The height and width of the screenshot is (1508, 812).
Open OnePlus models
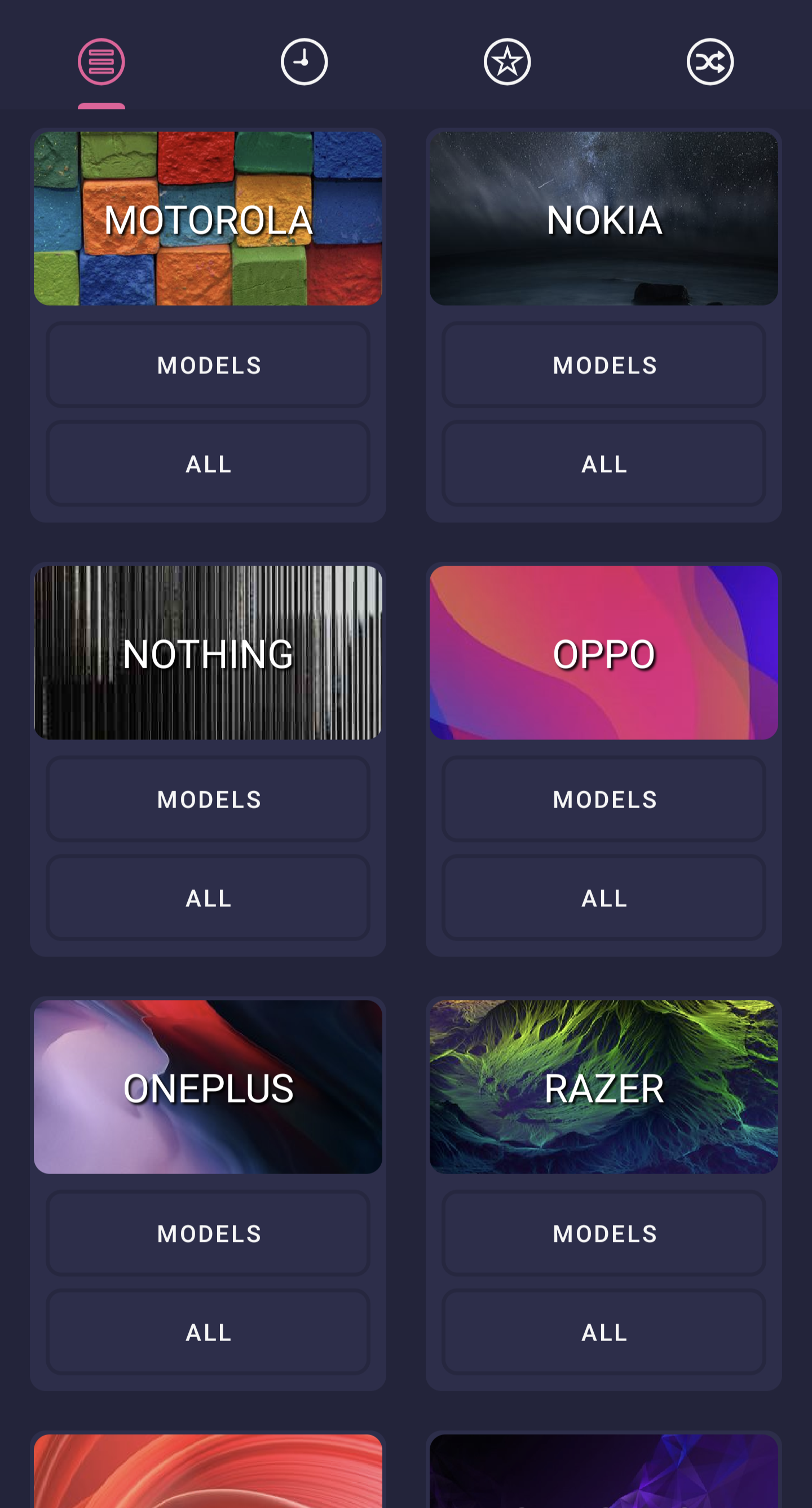208,1233
